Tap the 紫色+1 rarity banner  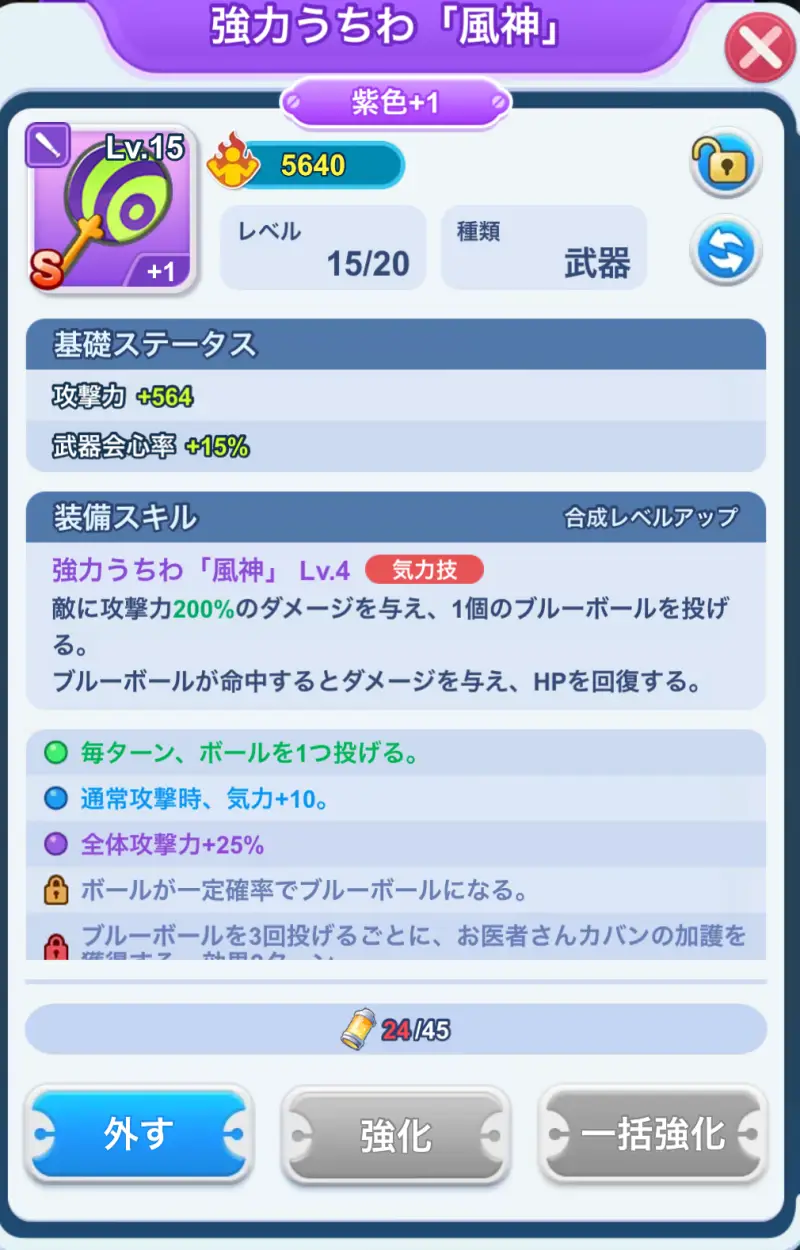395,102
